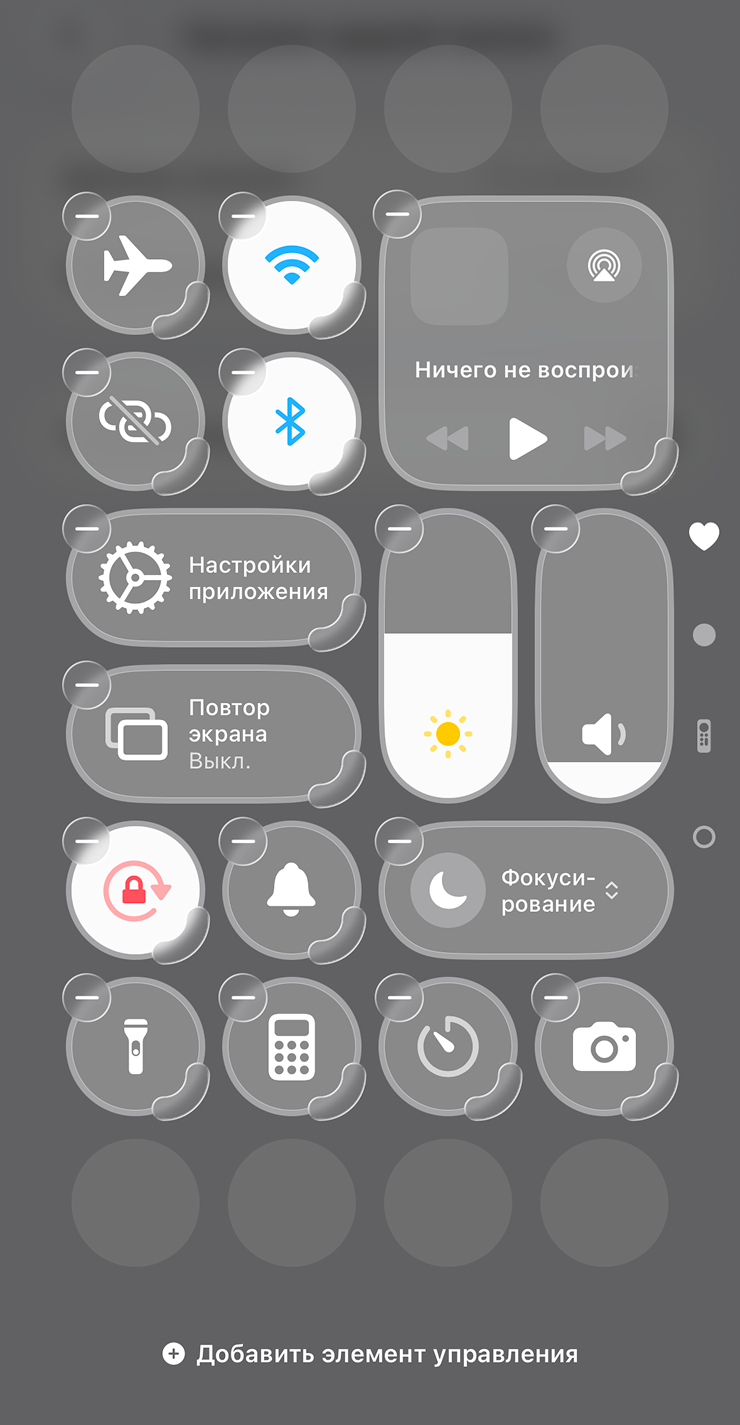Remove the volume slider control
Screen dimensions: 740x1425
point(555,528)
